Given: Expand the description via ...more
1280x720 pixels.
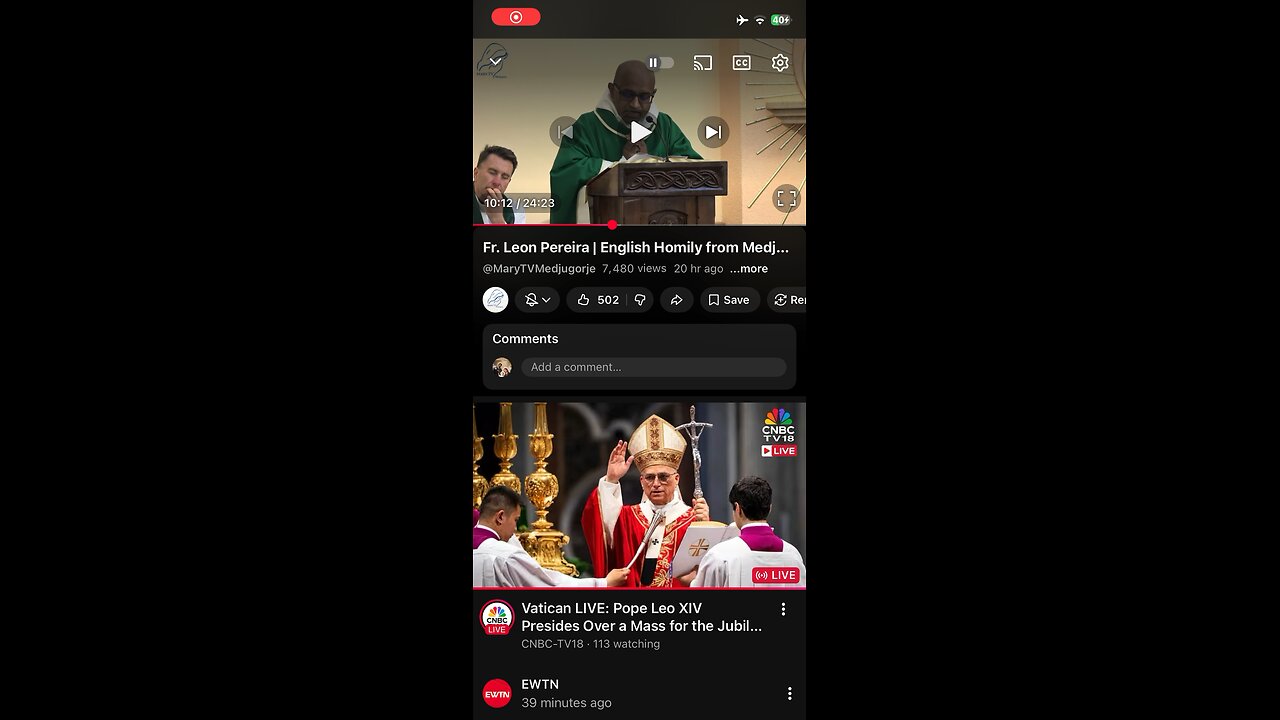Looking at the screenshot, I should (x=749, y=269).
